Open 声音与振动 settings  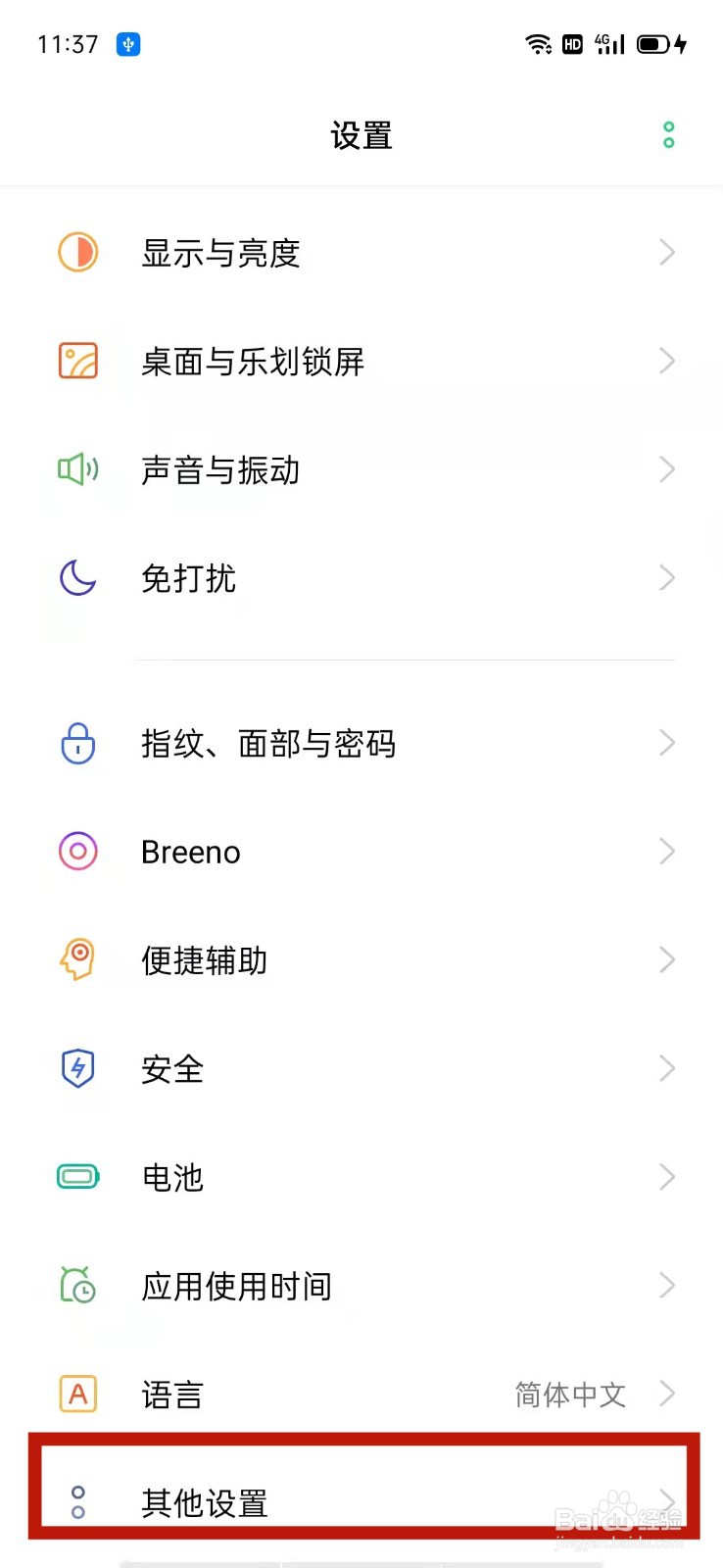click(x=361, y=470)
